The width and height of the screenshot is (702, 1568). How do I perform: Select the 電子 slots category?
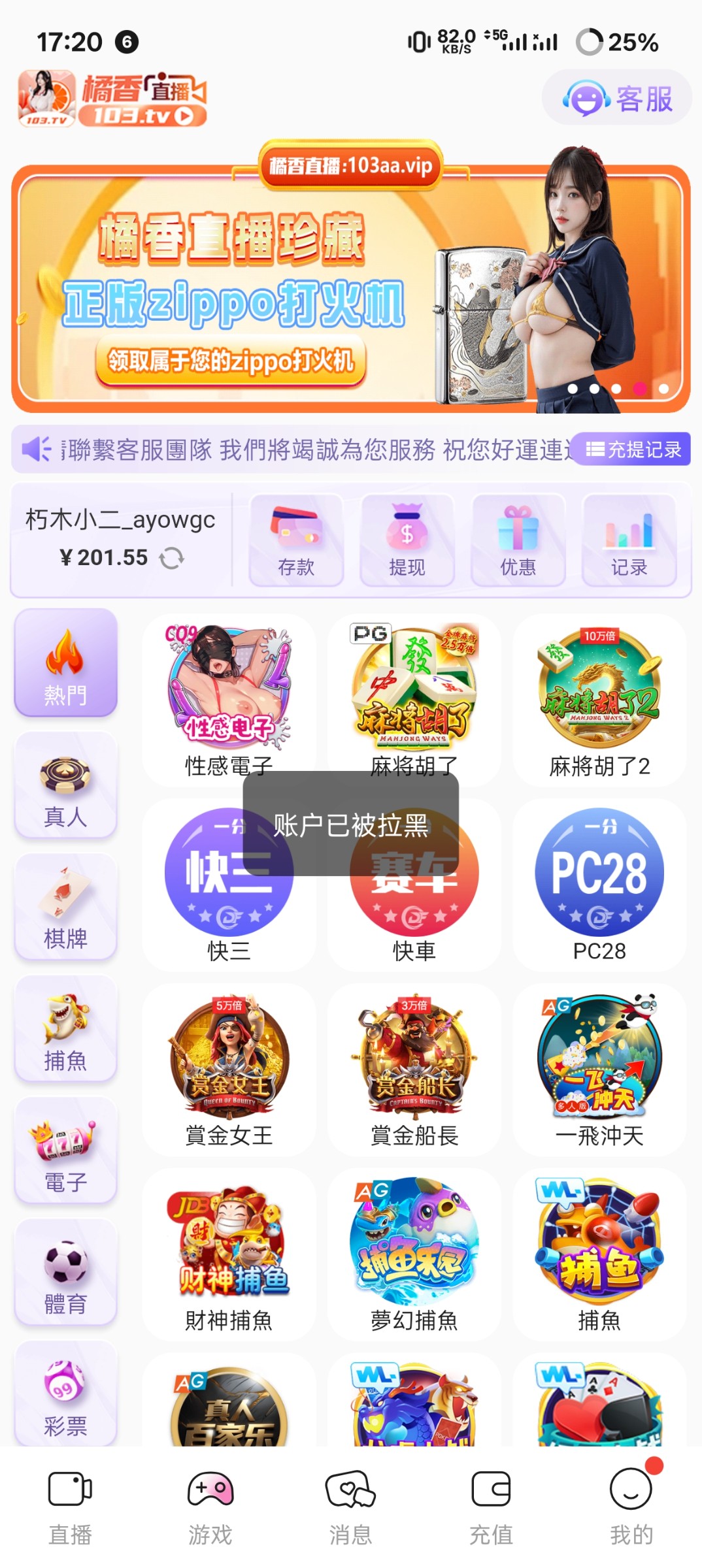click(65, 1148)
